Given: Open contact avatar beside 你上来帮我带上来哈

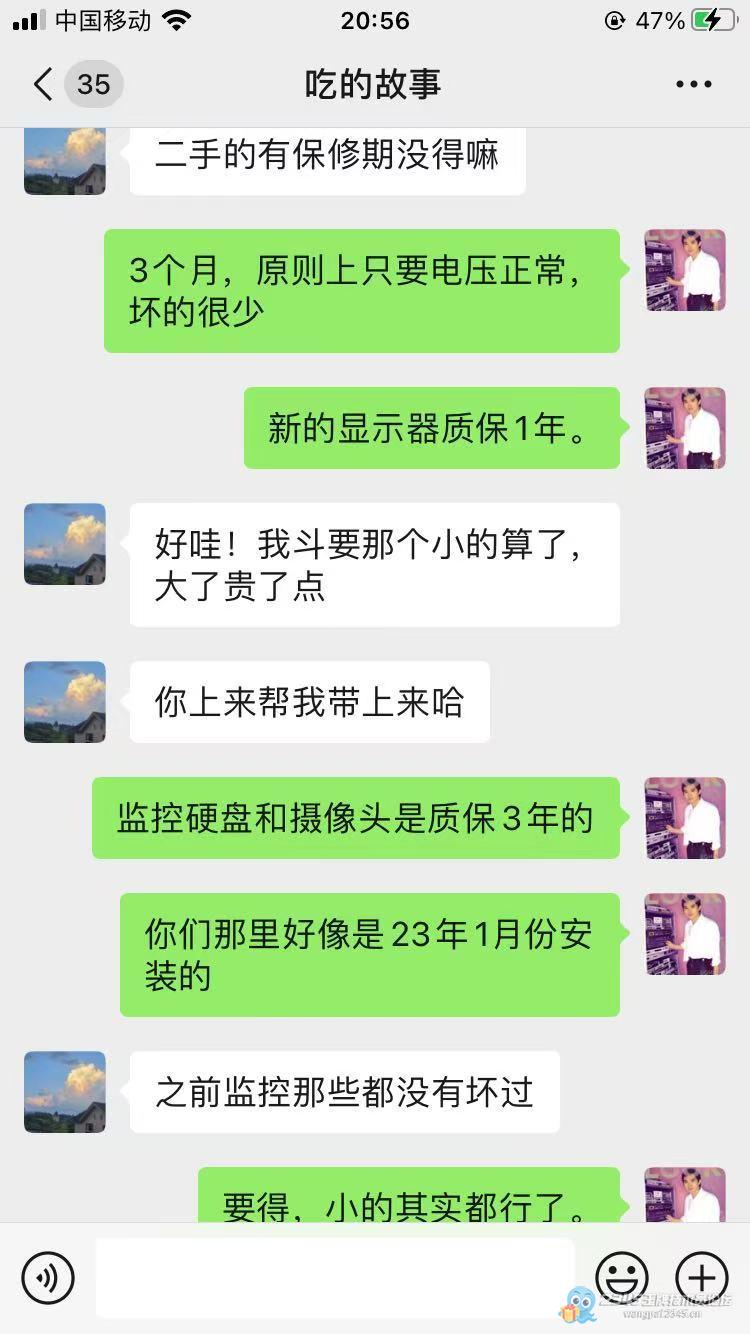Looking at the screenshot, I should pos(65,702).
